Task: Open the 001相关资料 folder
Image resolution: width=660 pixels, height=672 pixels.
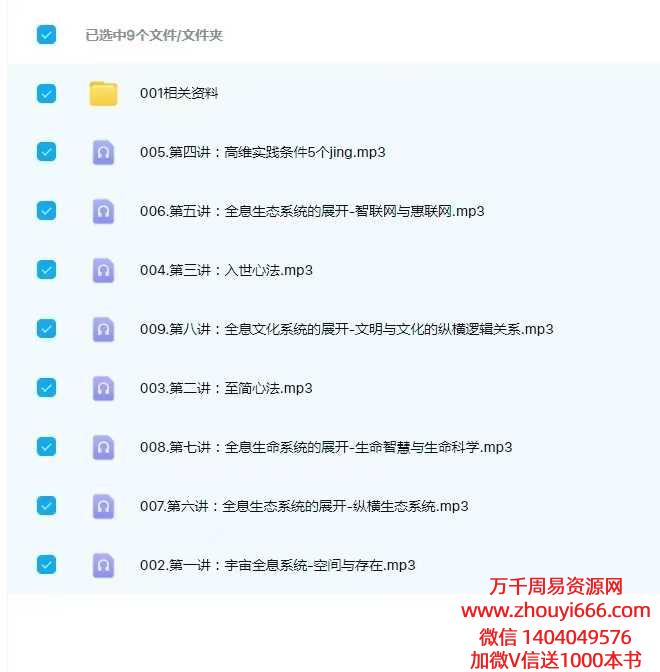Action: click(179, 94)
